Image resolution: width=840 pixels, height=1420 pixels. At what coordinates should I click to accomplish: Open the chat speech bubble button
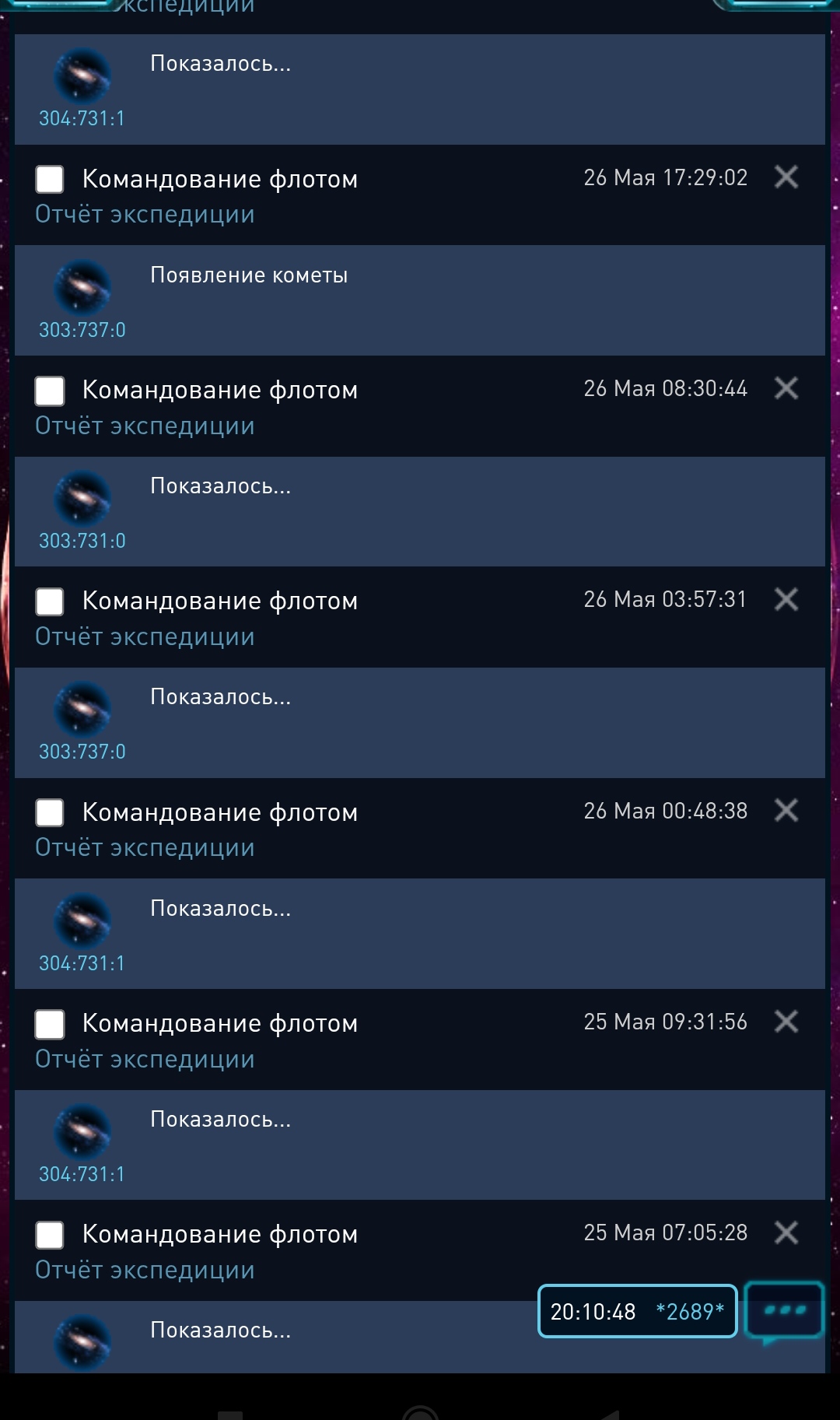click(x=784, y=1311)
